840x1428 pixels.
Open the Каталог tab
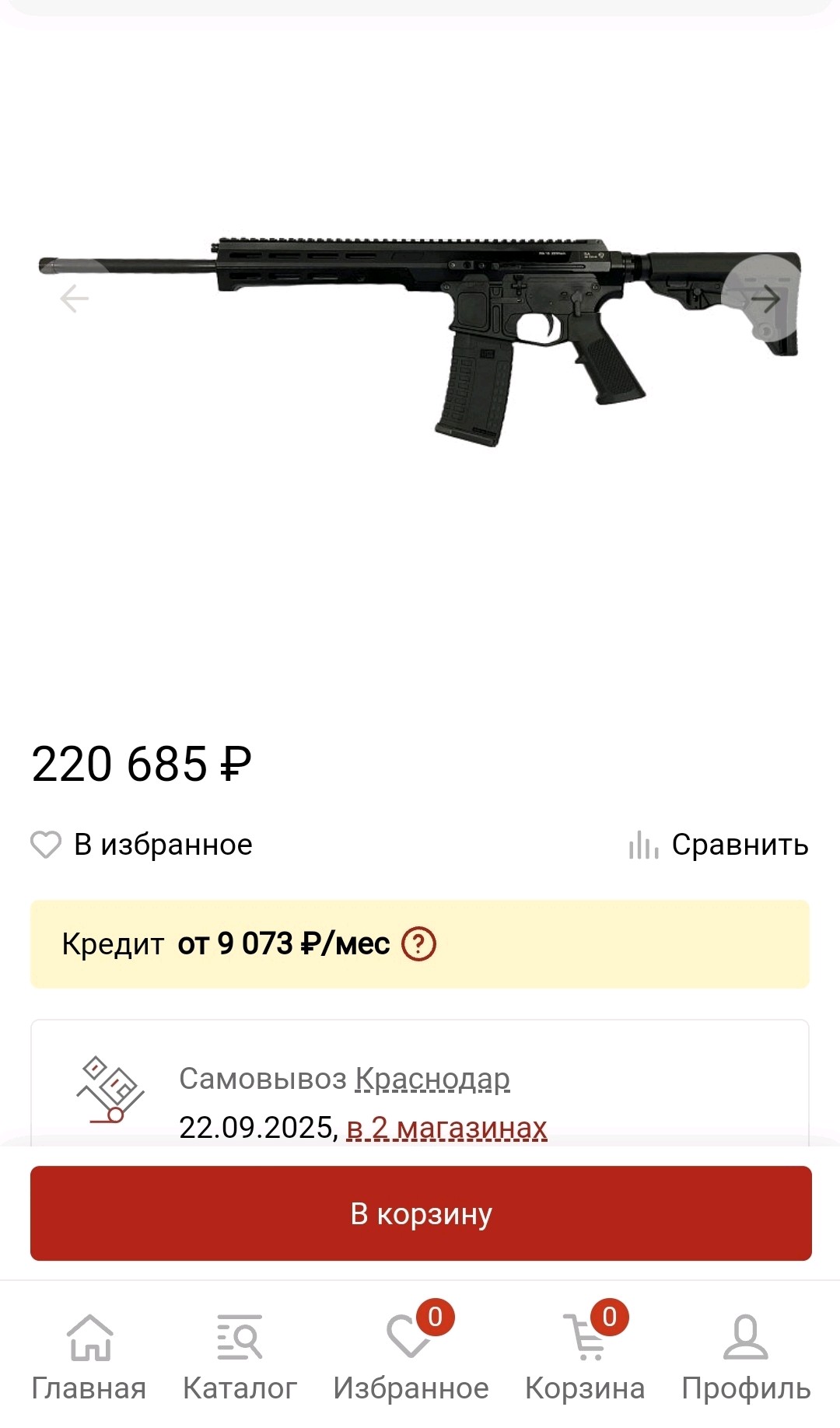(x=240, y=1358)
